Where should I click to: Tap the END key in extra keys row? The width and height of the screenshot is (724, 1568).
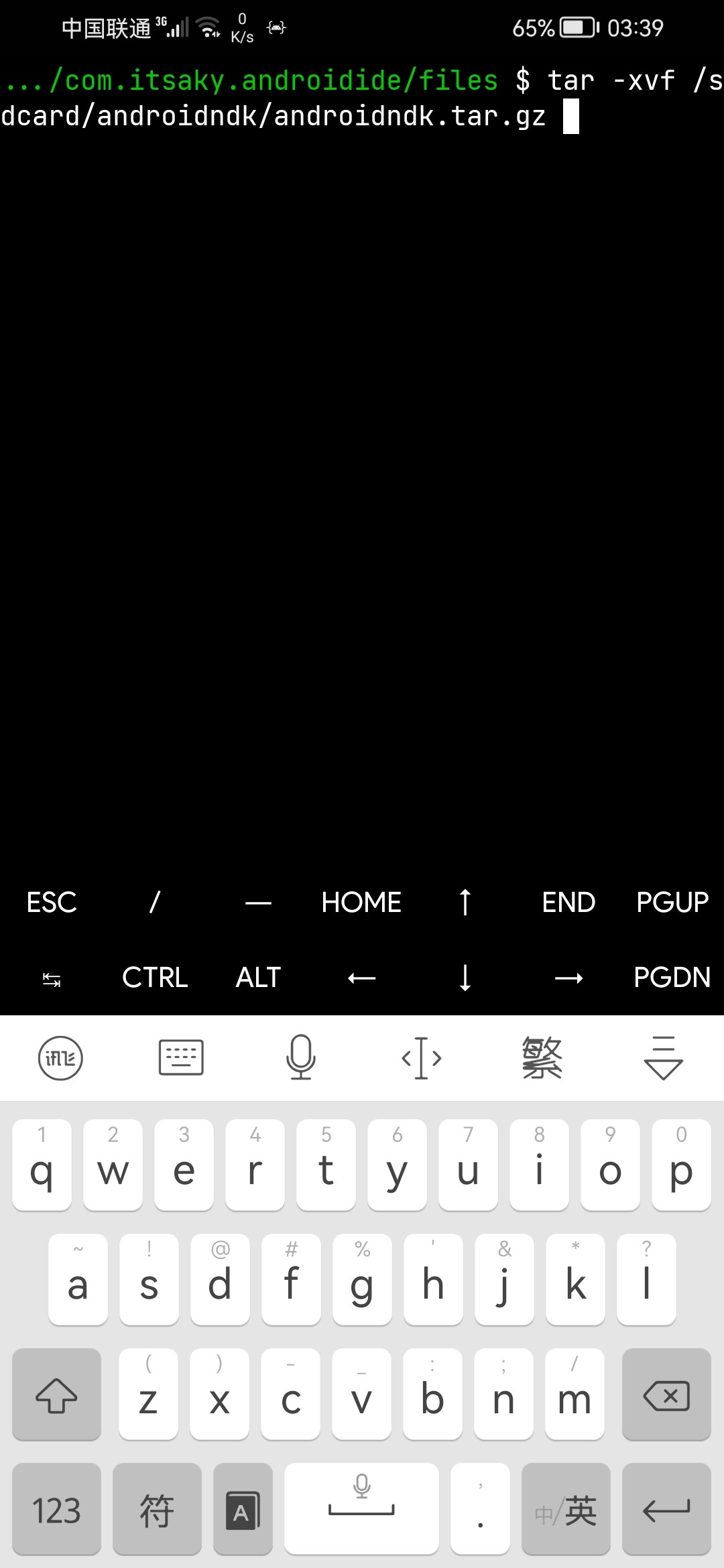pyautogui.click(x=568, y=903)
